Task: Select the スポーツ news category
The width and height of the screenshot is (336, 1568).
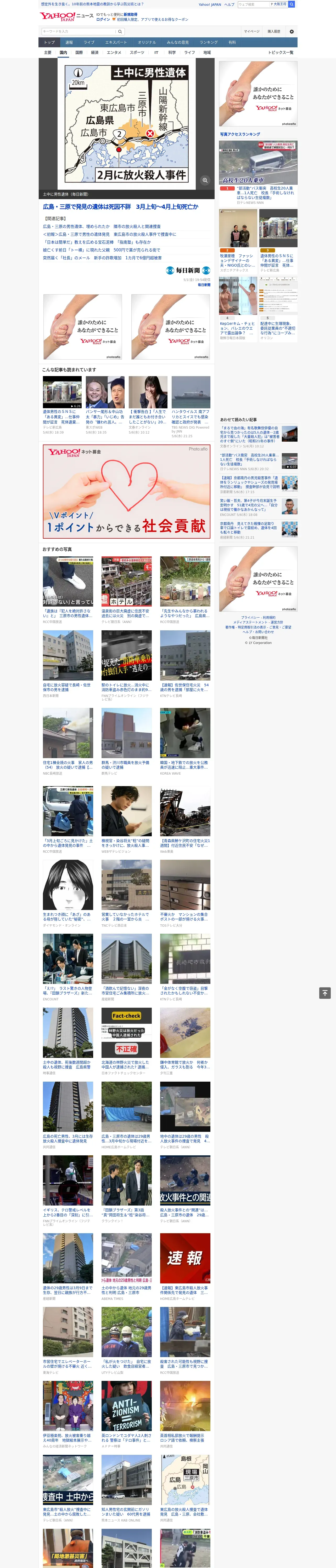Action: click(x=137, y=52)
